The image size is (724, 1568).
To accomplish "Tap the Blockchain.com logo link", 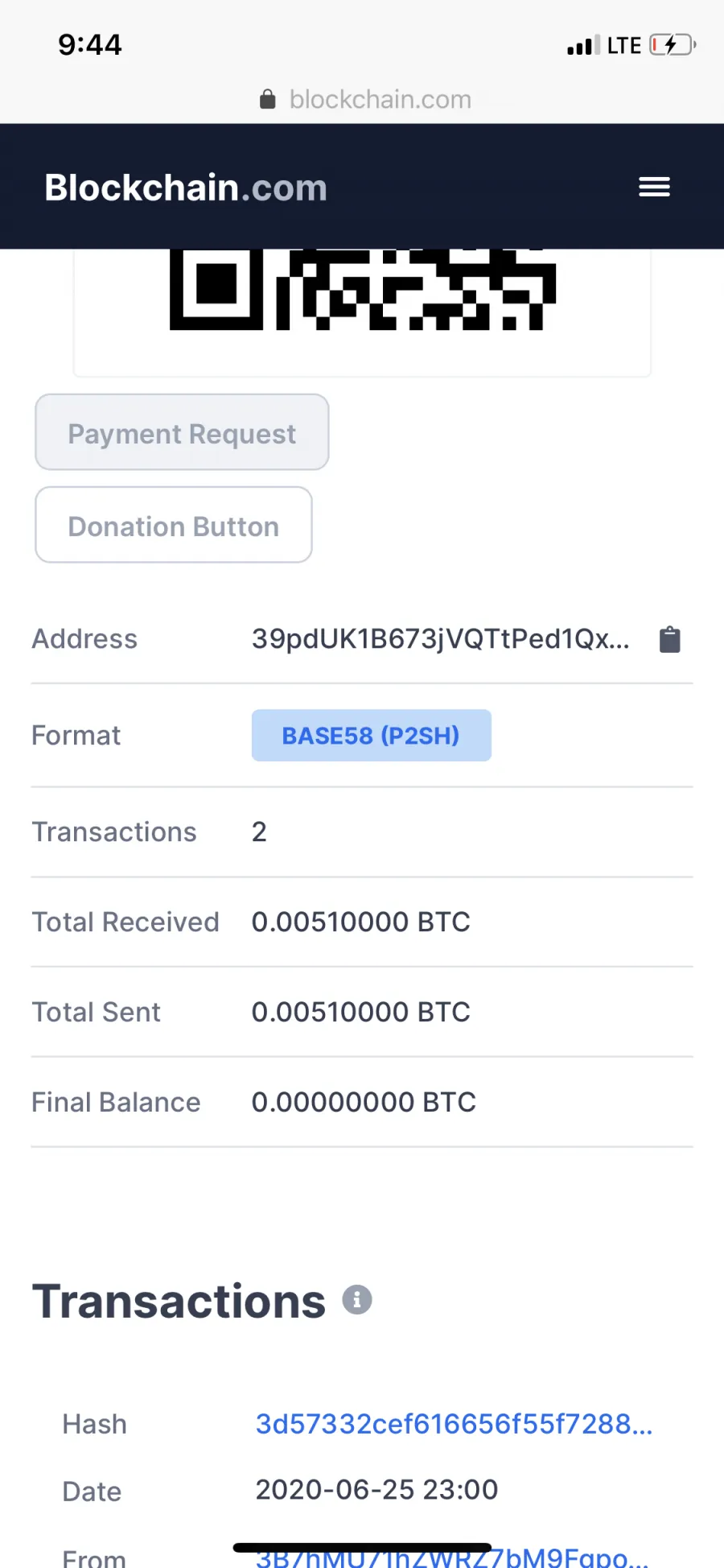I will 186,188.
